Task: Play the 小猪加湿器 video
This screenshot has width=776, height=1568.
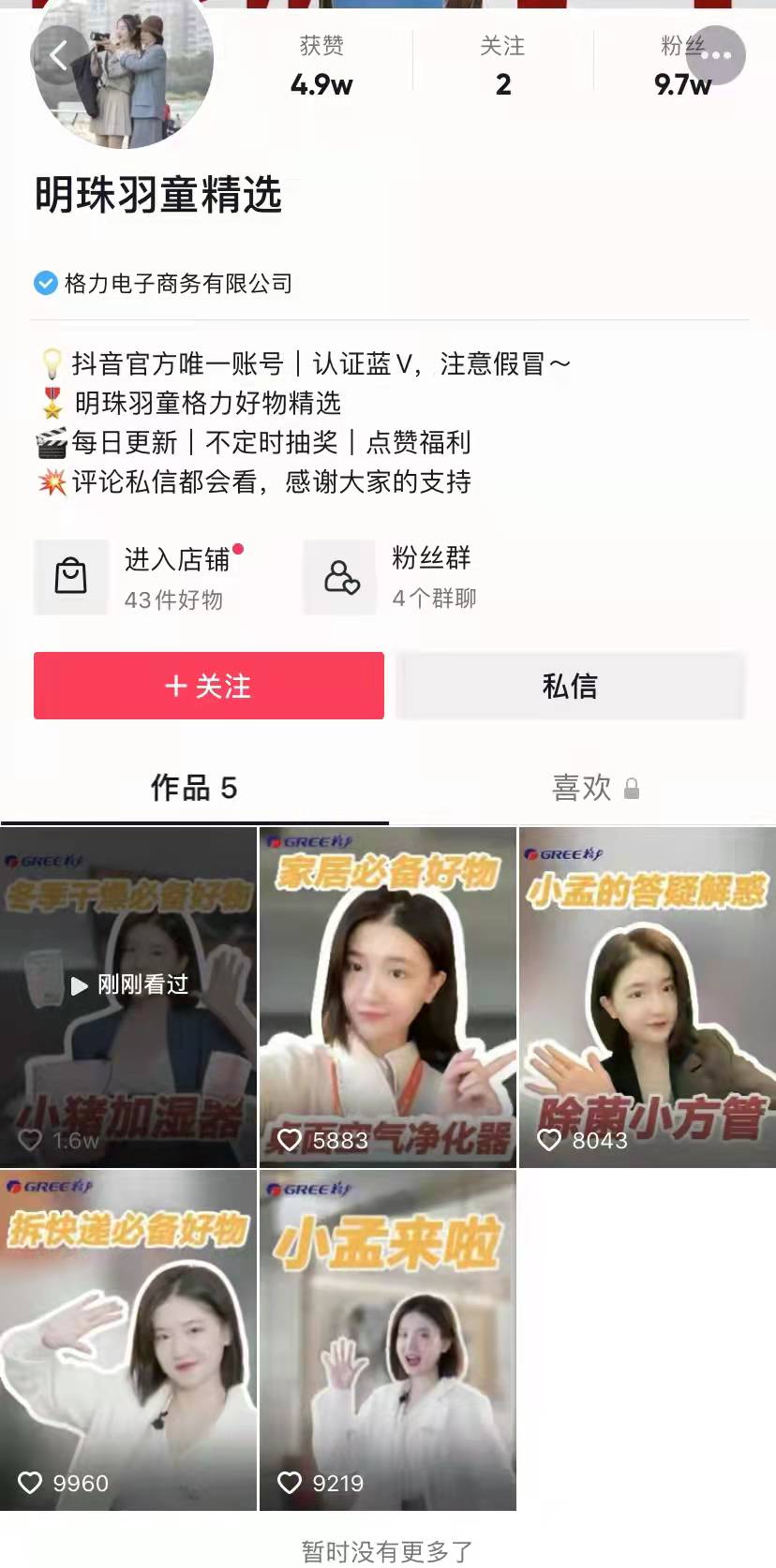Action: pos(128,997)
